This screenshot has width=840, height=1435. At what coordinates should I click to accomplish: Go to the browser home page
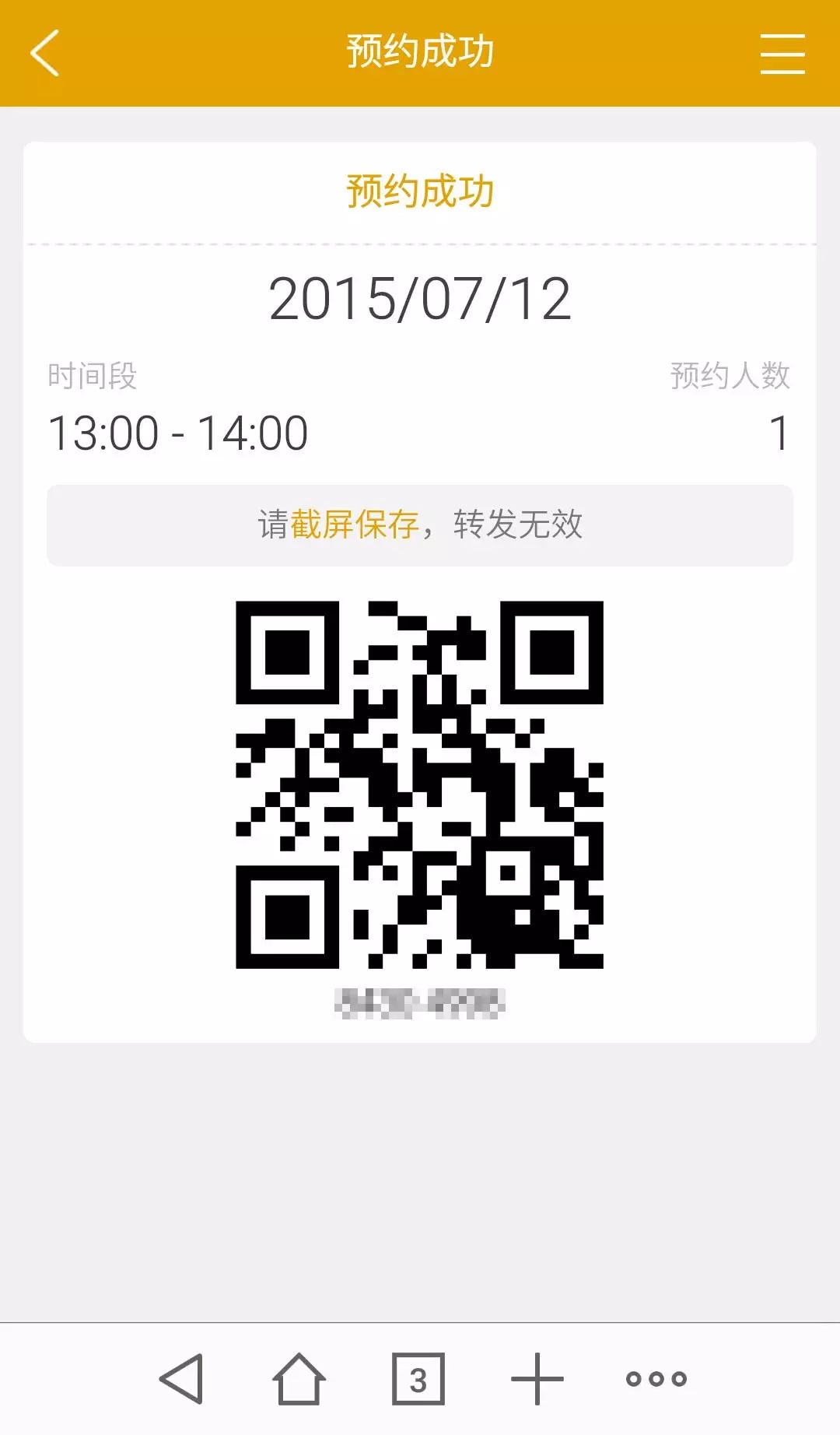click(299, 1379)
